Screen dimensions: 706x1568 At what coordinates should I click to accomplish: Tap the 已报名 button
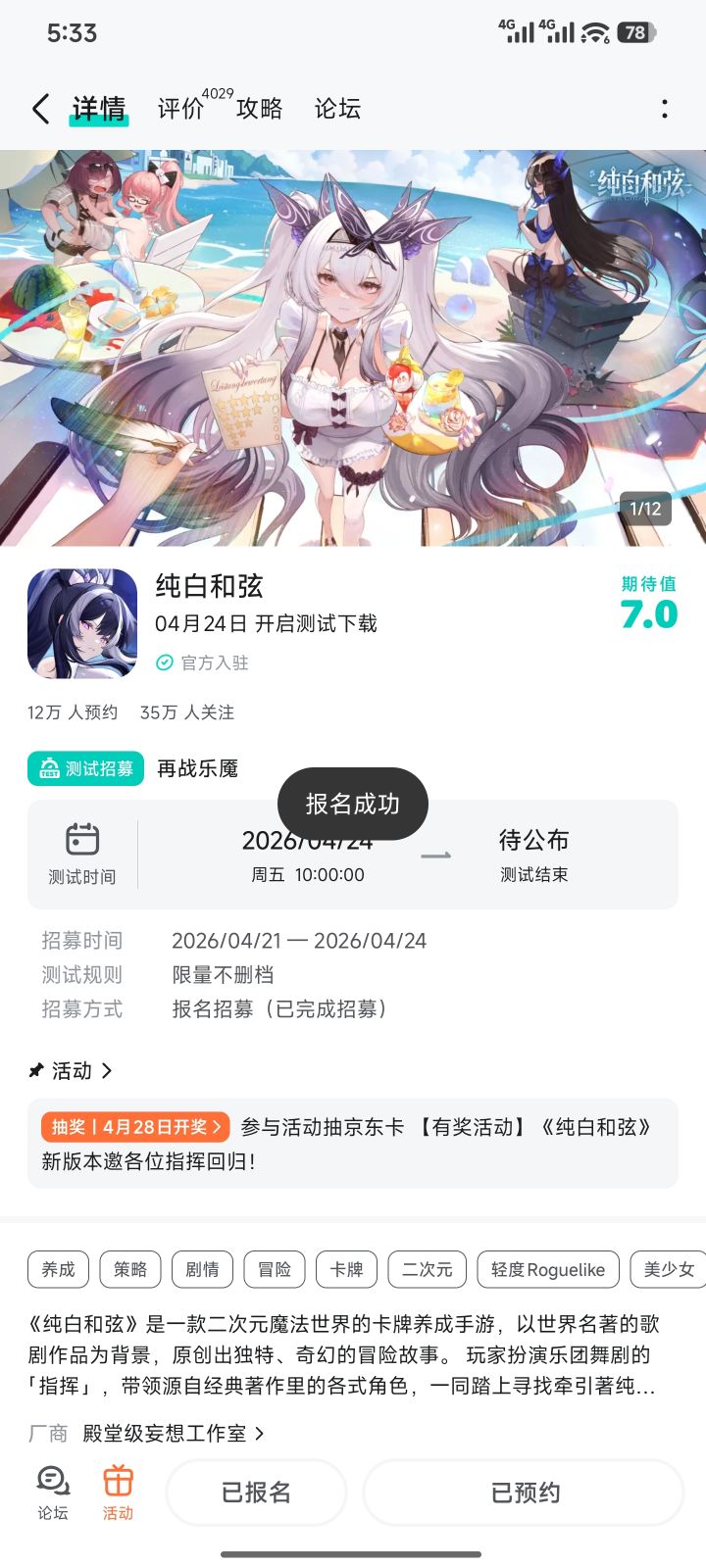[256, 1492]
